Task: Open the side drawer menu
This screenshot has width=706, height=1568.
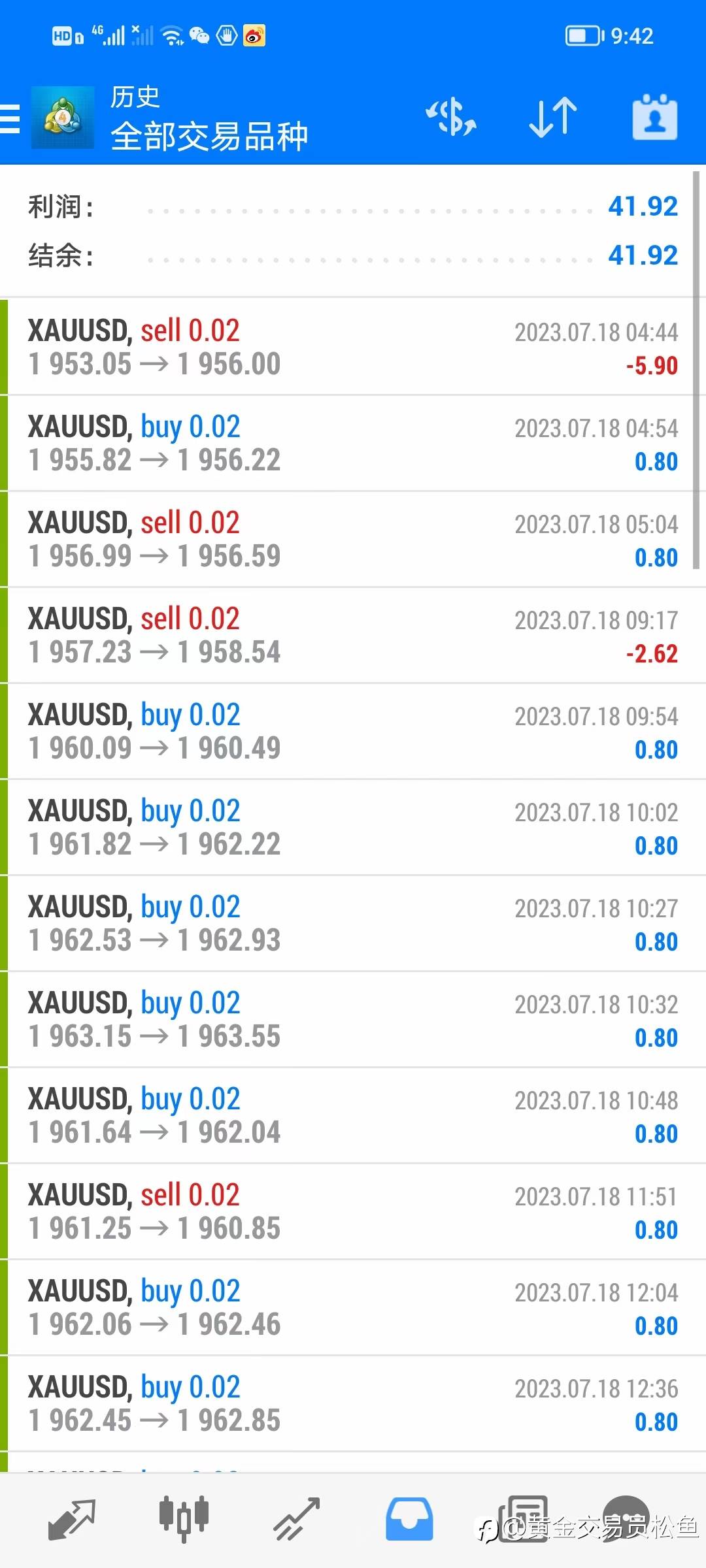Action: [10, 118]
